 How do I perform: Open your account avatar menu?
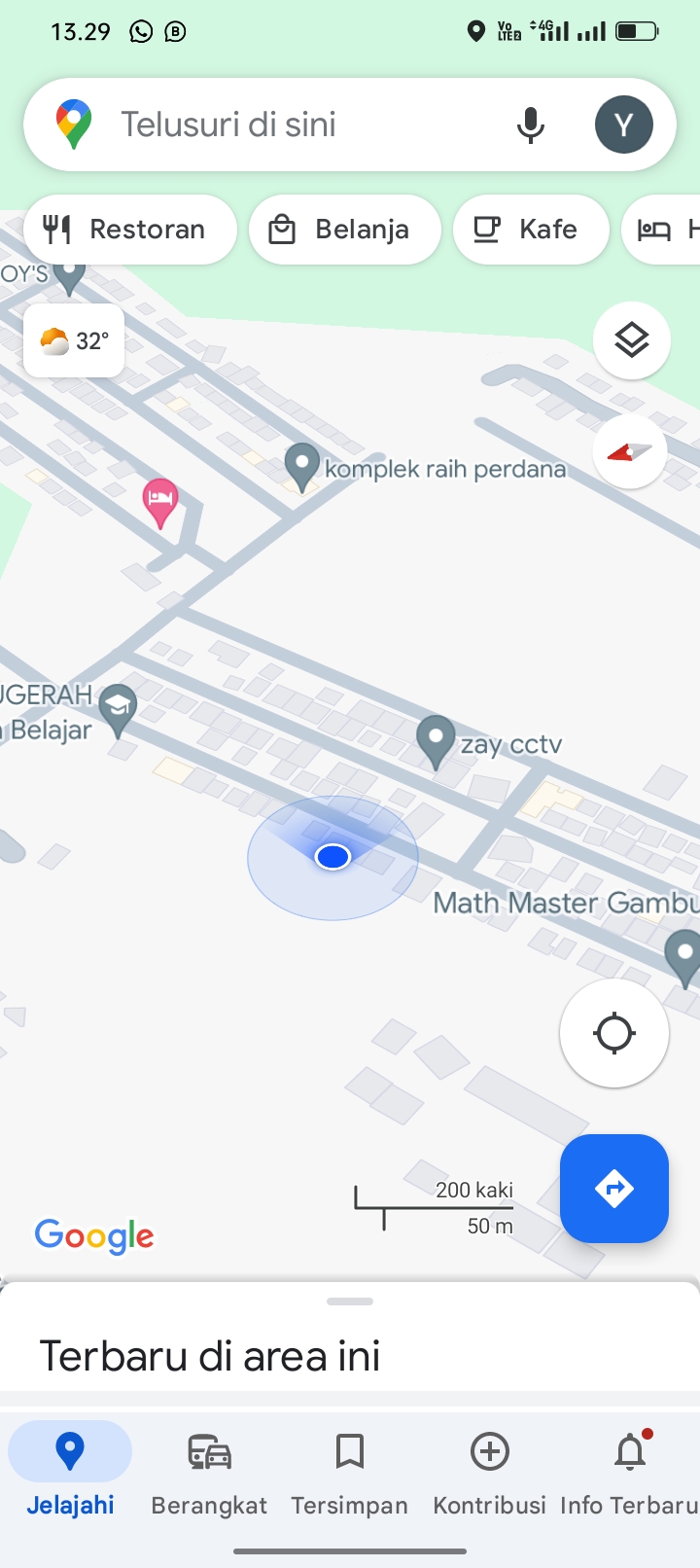[624, 124]
